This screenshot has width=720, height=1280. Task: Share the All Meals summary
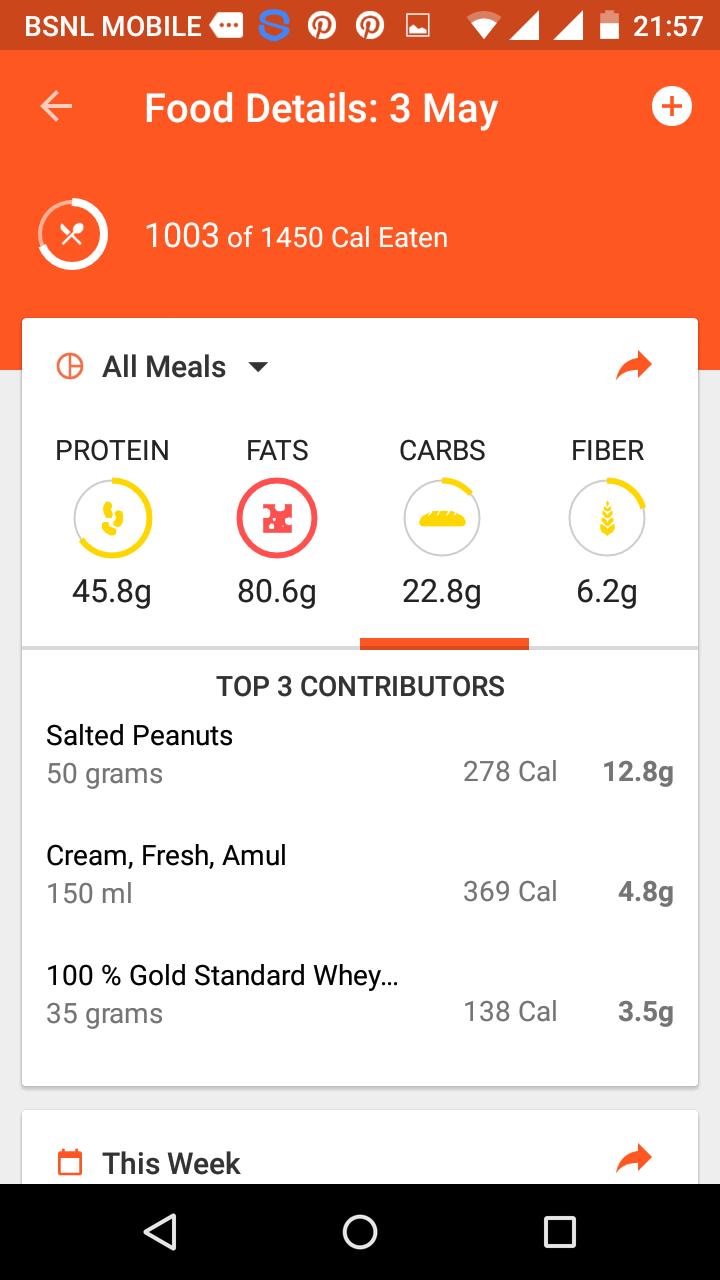634,367
